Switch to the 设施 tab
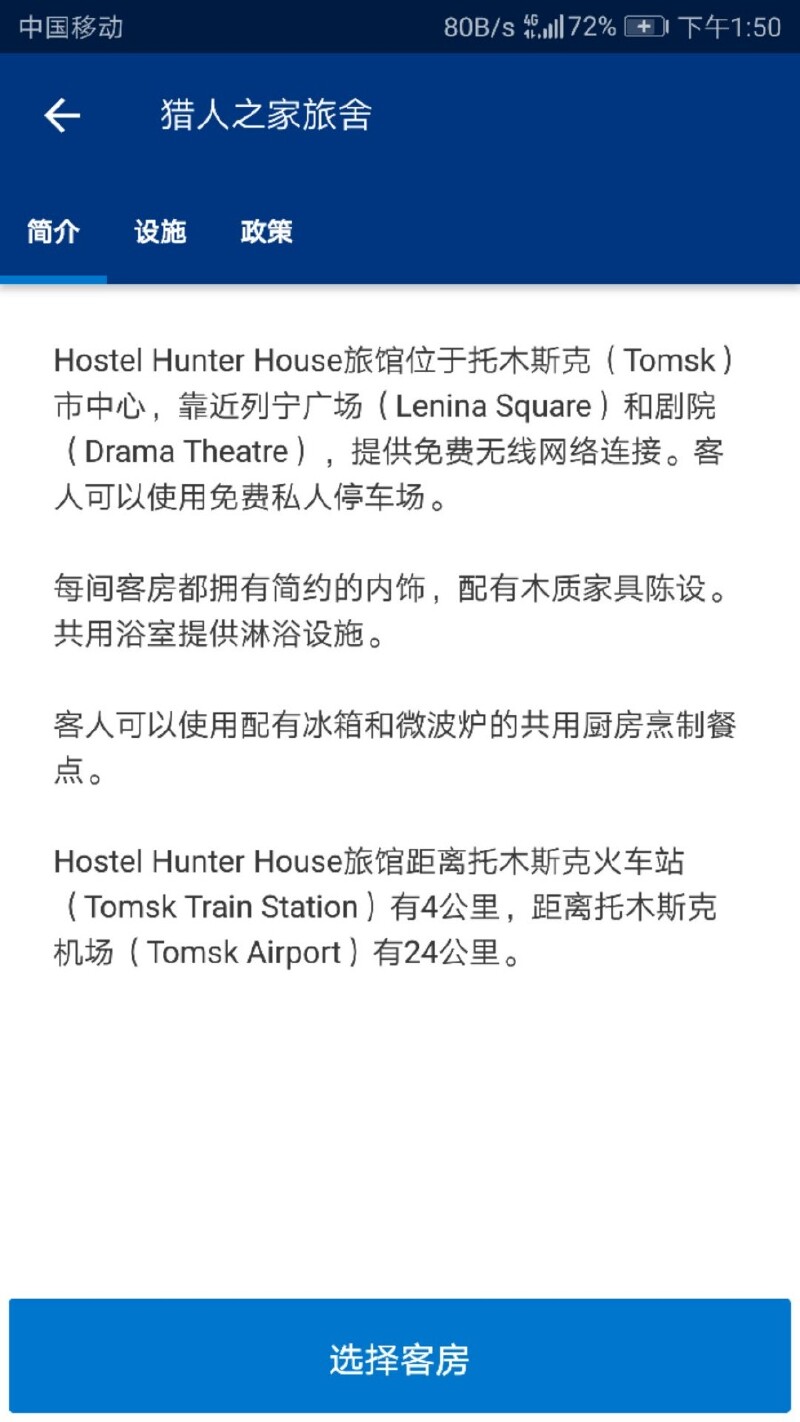The width and height of the screenshot is (800, 1422). pyautogui.click(x=160, y=233)
